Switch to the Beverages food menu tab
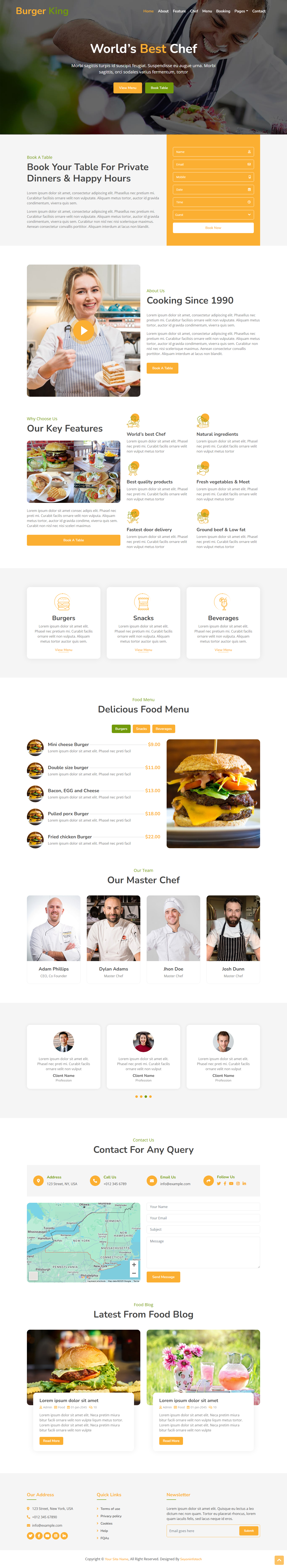Viewport: 287px width, 1568px height. coord(163,729)
